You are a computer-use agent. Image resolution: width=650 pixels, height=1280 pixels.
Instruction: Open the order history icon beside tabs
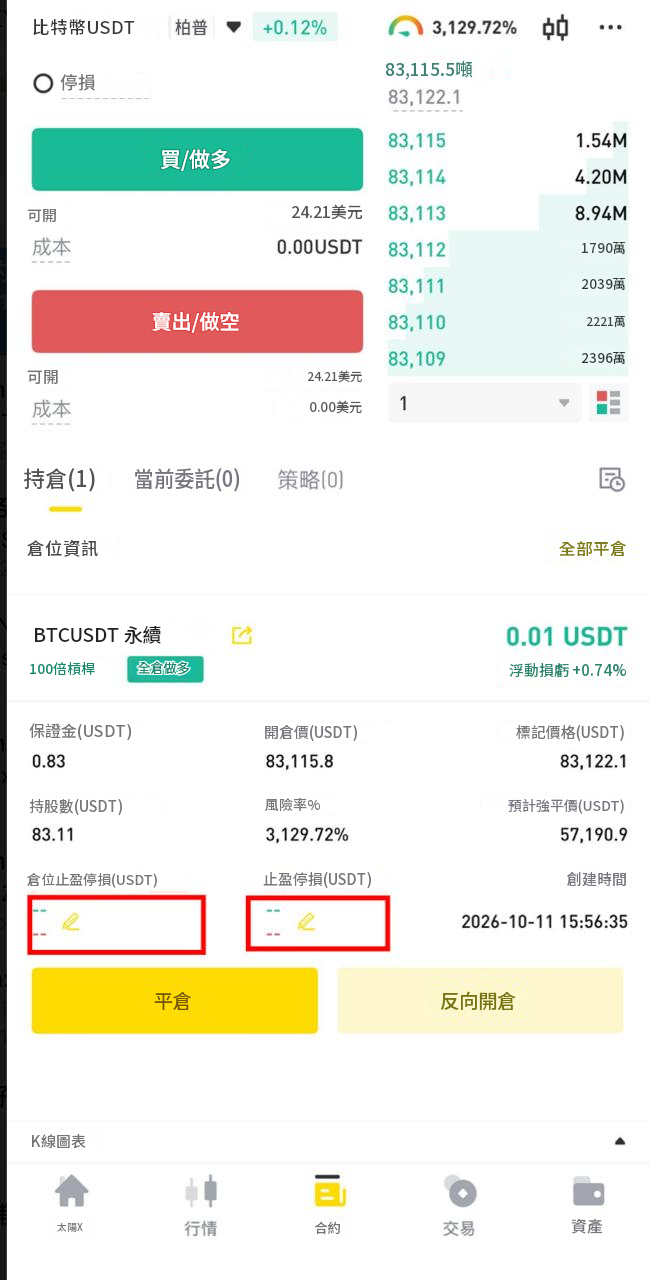(x=612, y=479)
